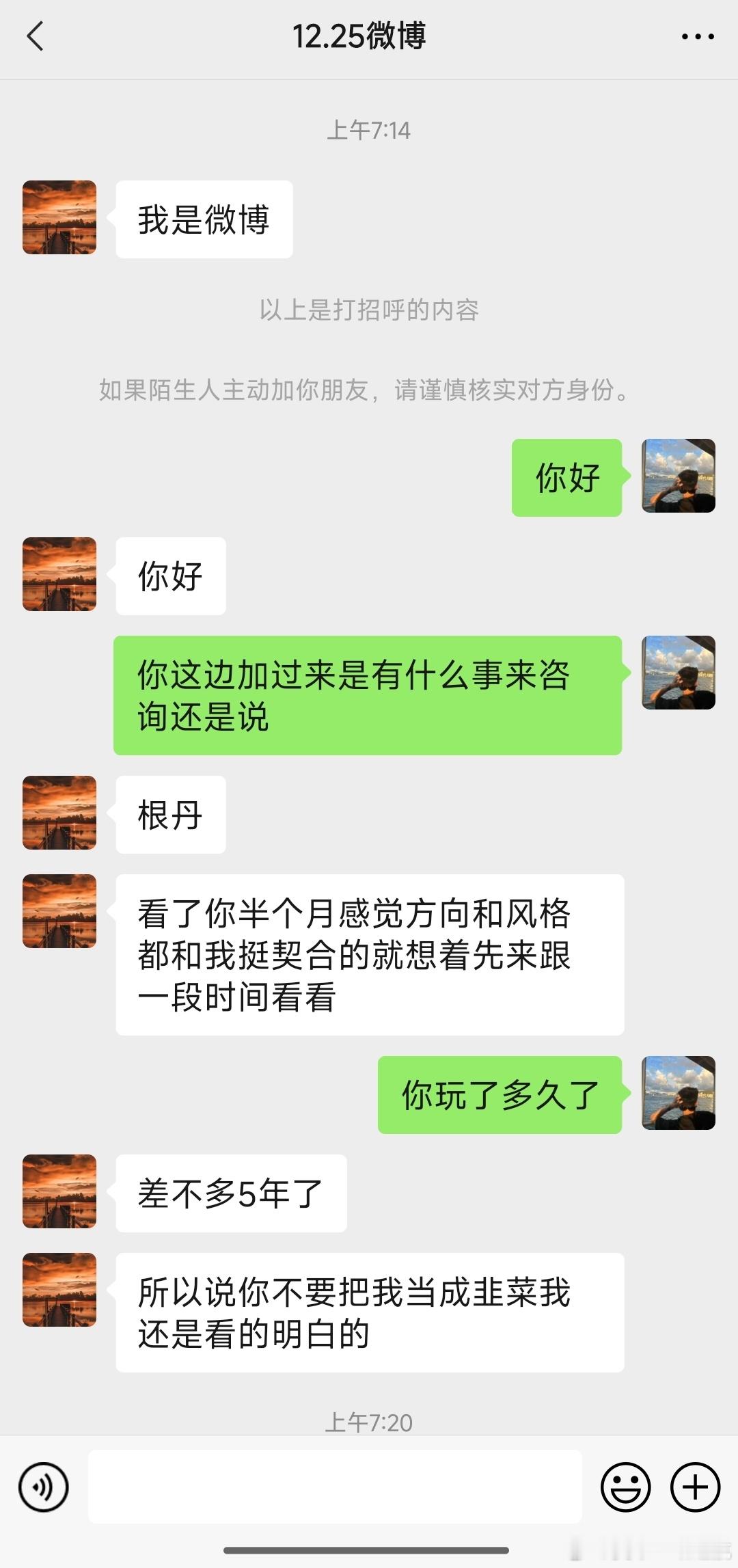
Task: Open the chat options via the three-dot icon
Action: [695, 38]
